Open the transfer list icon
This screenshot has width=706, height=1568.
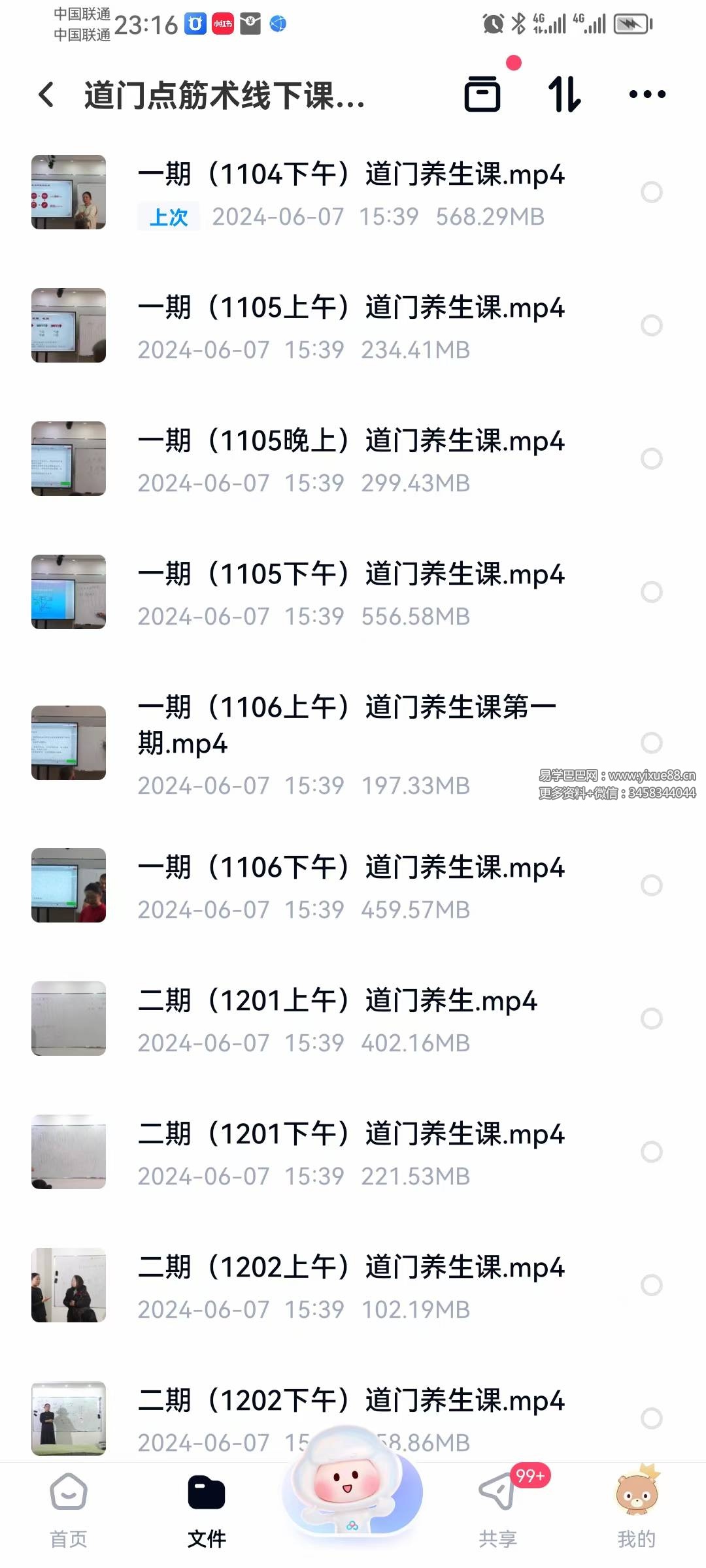point(482,94)
